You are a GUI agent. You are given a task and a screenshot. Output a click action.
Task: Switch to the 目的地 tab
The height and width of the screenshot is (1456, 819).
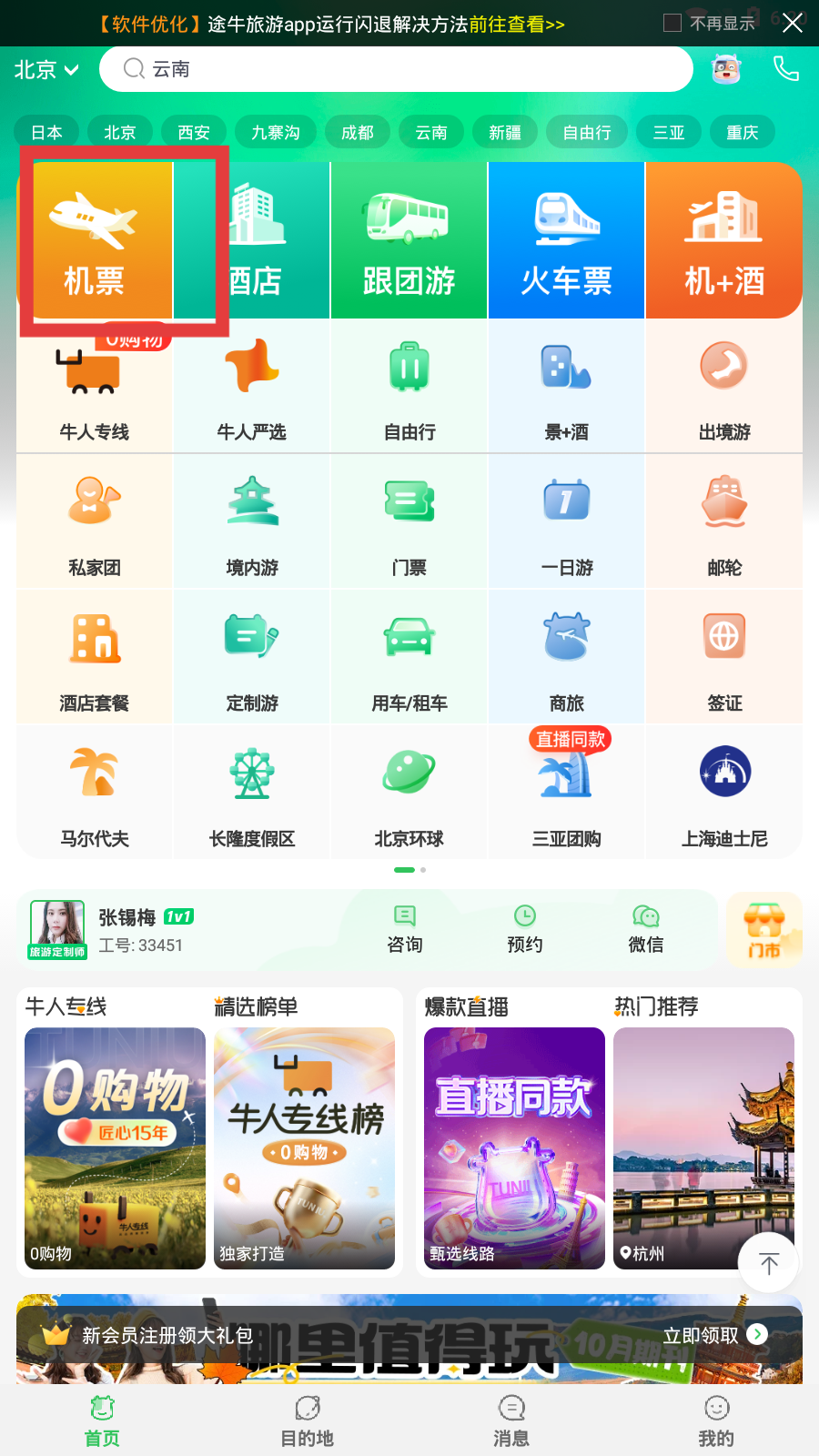307,1421
